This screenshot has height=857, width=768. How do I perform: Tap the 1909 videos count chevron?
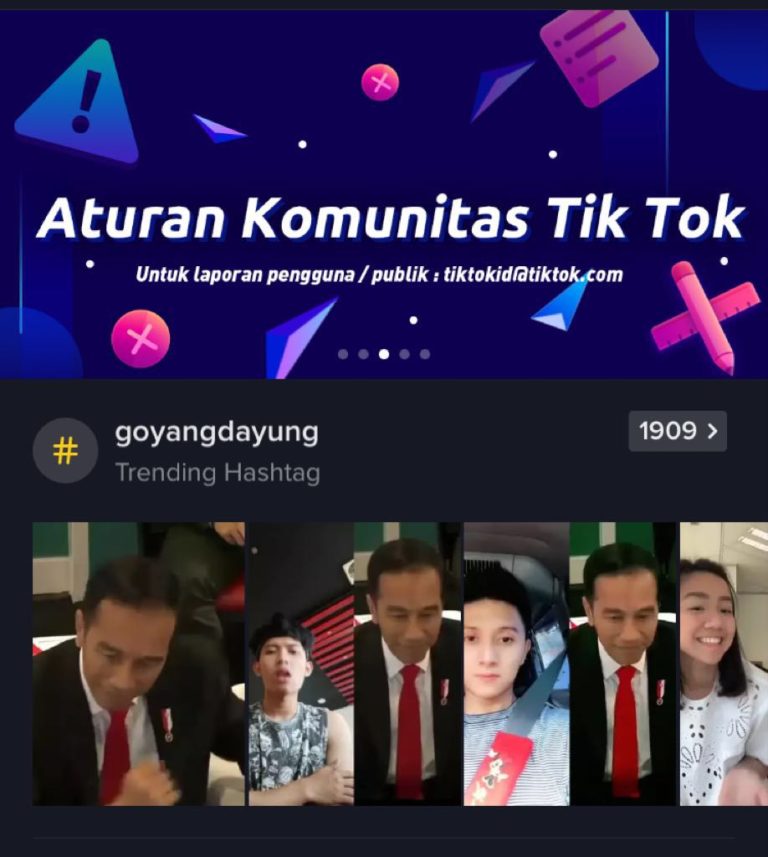677,431
